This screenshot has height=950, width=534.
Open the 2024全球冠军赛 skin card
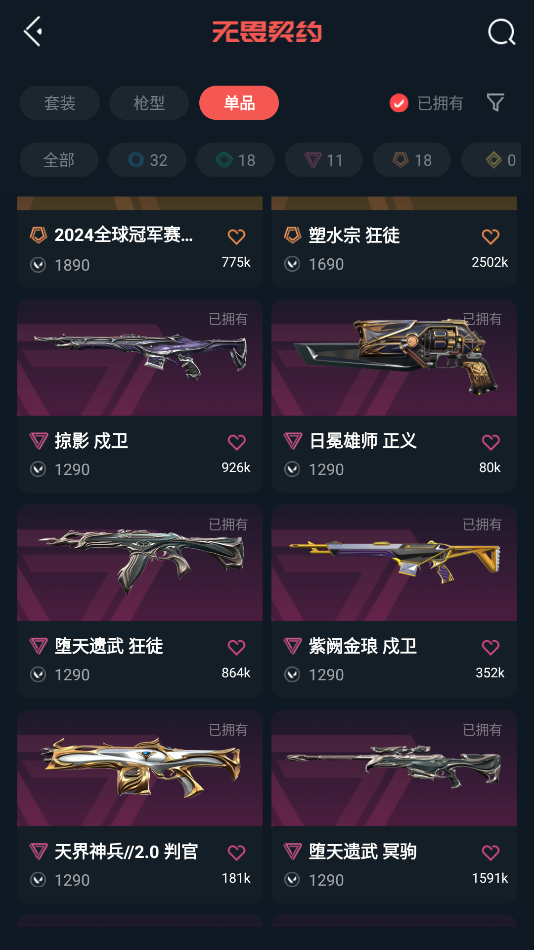point(139,241)
